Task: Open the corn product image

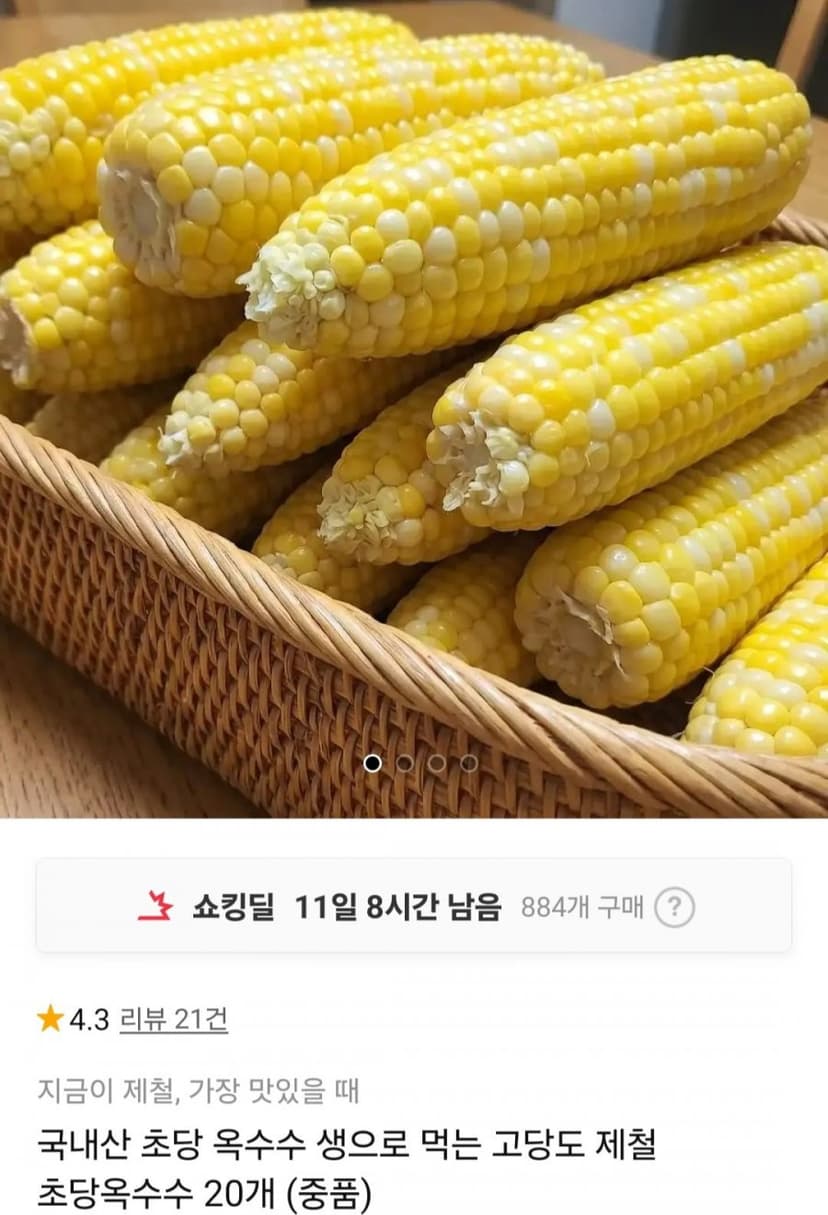Action: pos(414,409)
